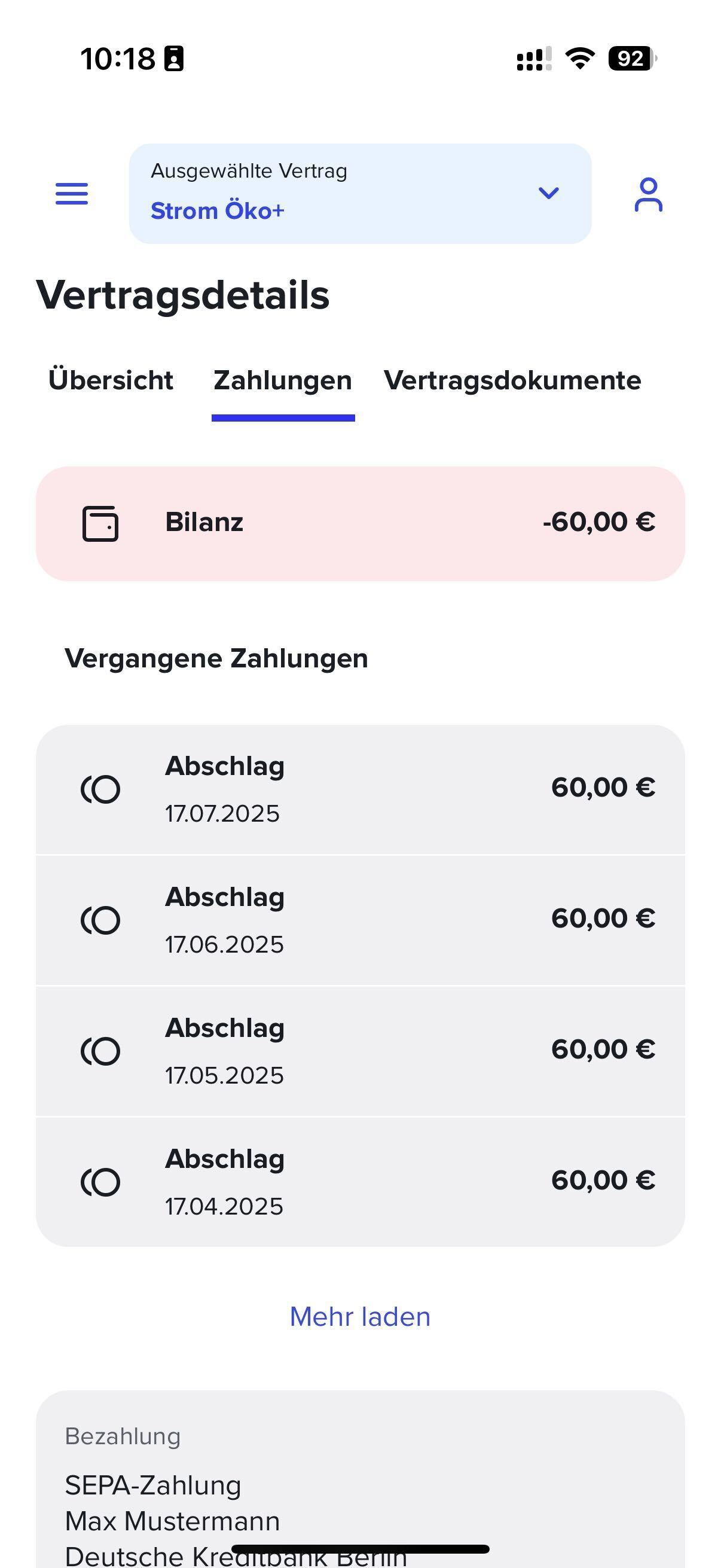This screenshot has width=721, height=1568.
Task: Switch to the Übersicht tab
Action: [111, 380]
